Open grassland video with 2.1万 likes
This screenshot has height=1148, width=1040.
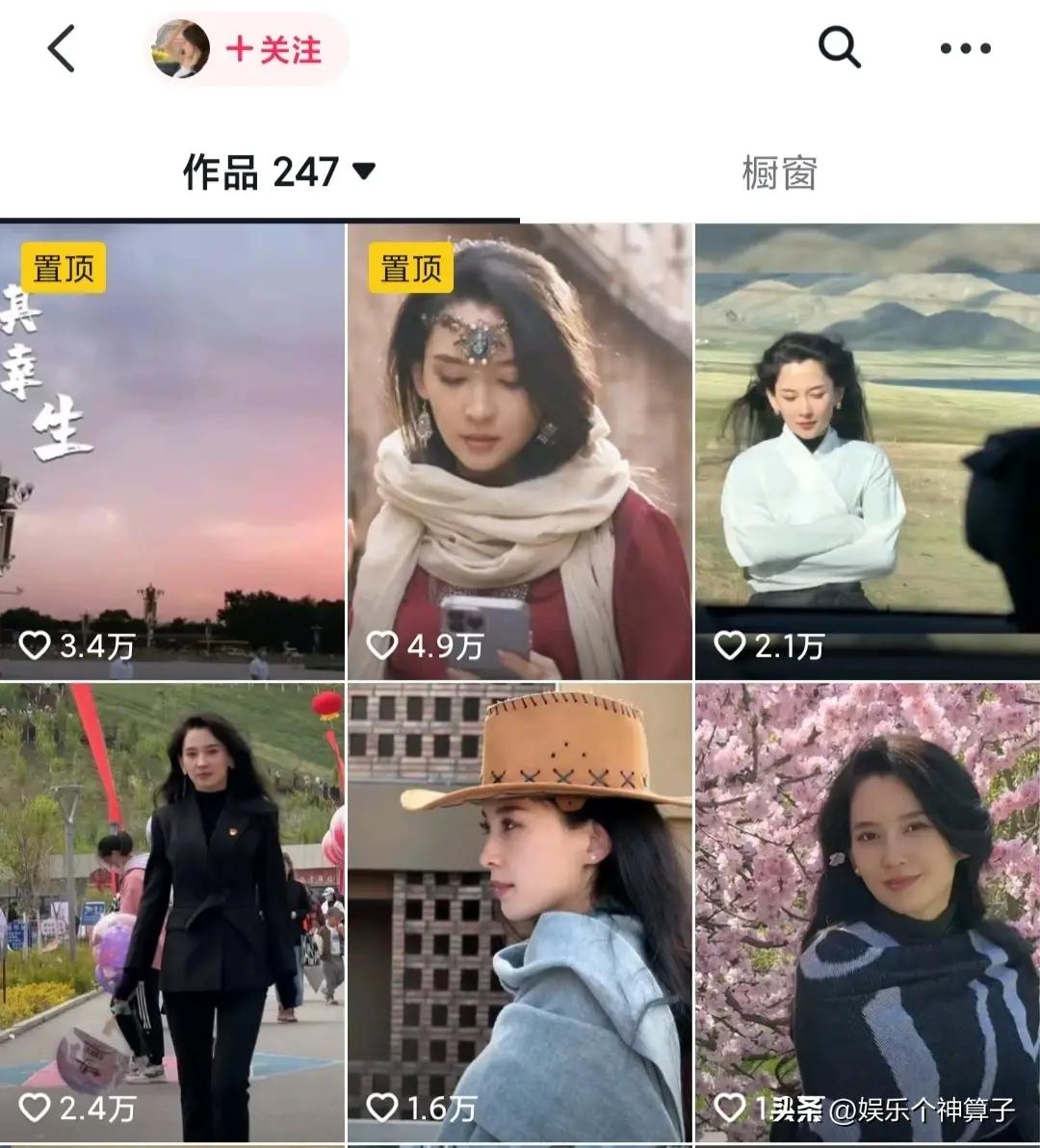867,453
